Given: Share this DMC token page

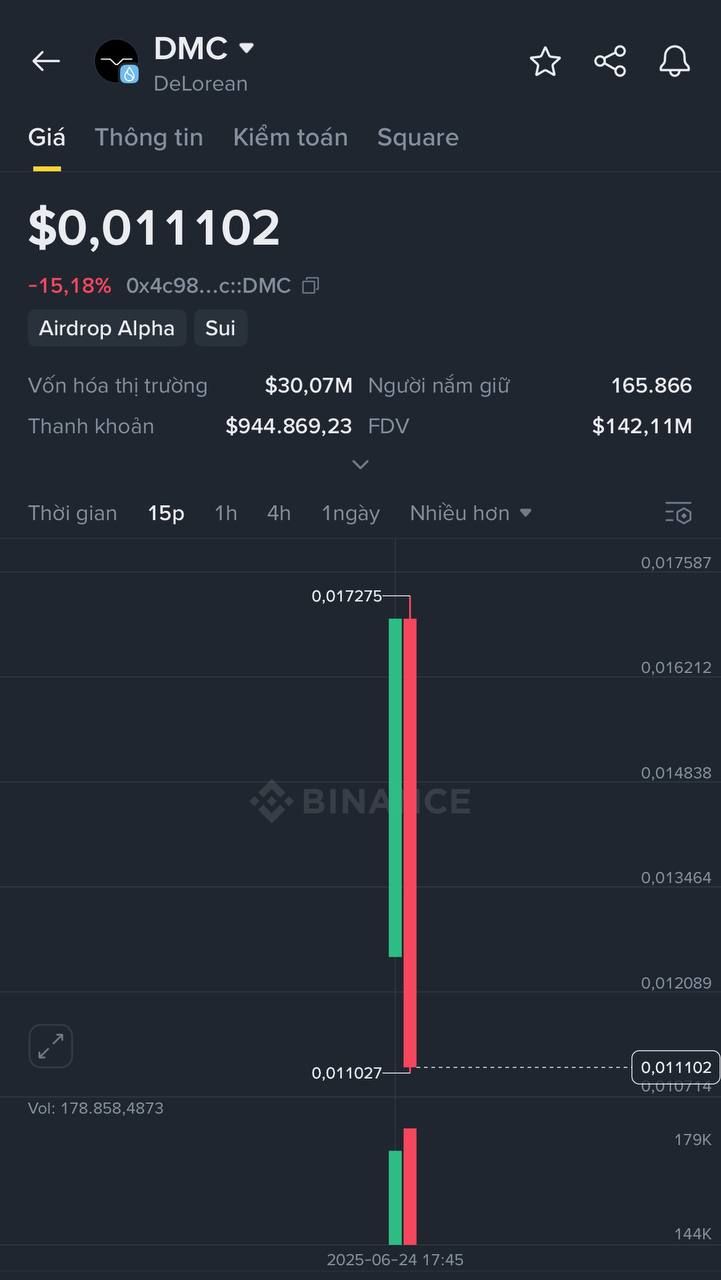Looking at the screenshot, I should (610, 61).
